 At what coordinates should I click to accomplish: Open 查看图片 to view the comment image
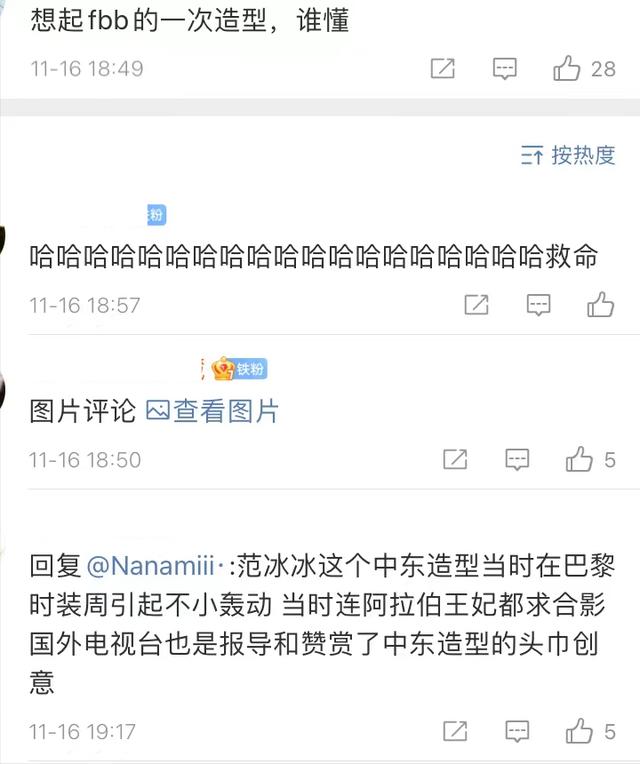pos(212,411)
